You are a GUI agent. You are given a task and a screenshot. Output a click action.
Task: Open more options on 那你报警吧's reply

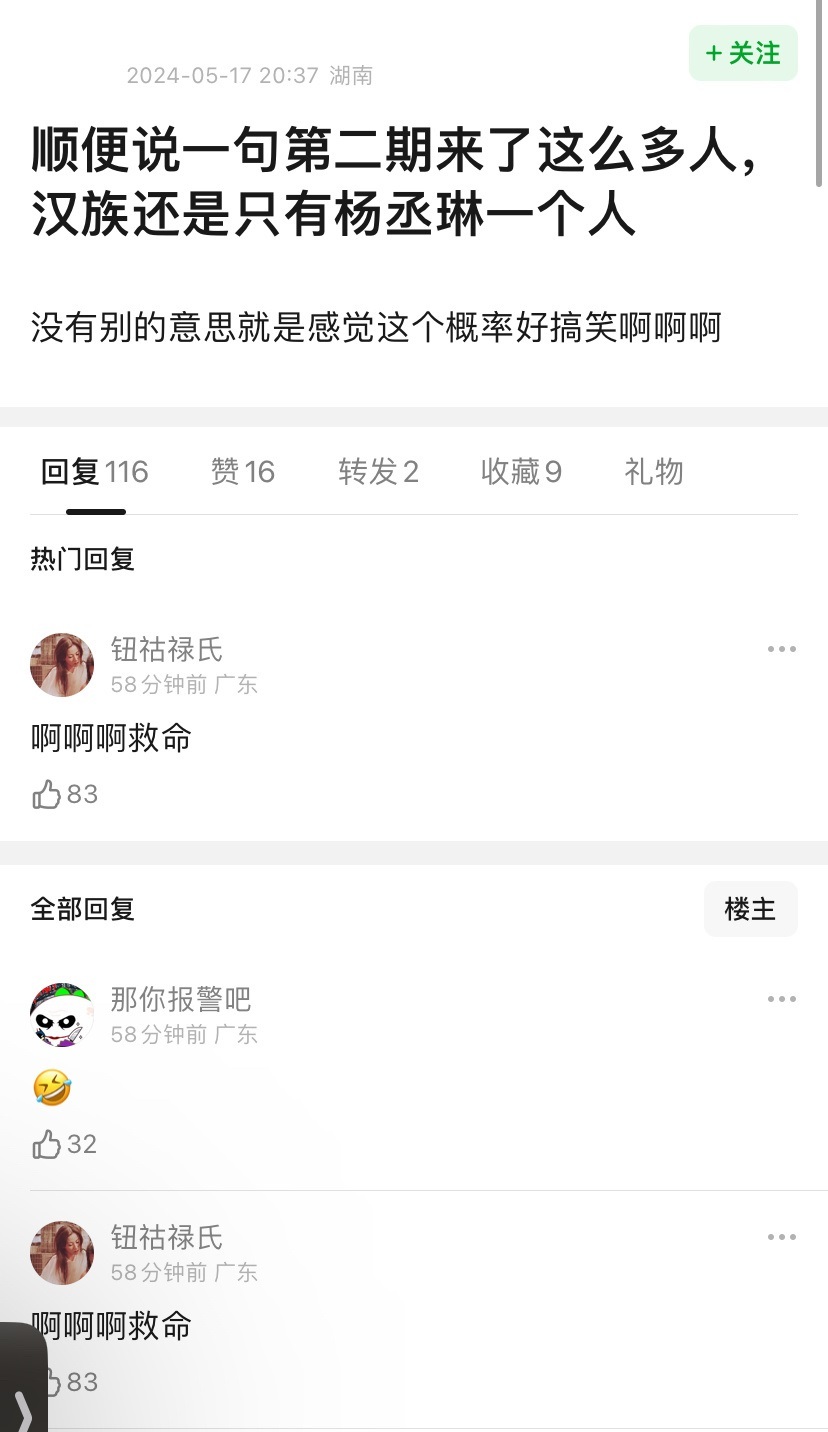tap(782, 999)
